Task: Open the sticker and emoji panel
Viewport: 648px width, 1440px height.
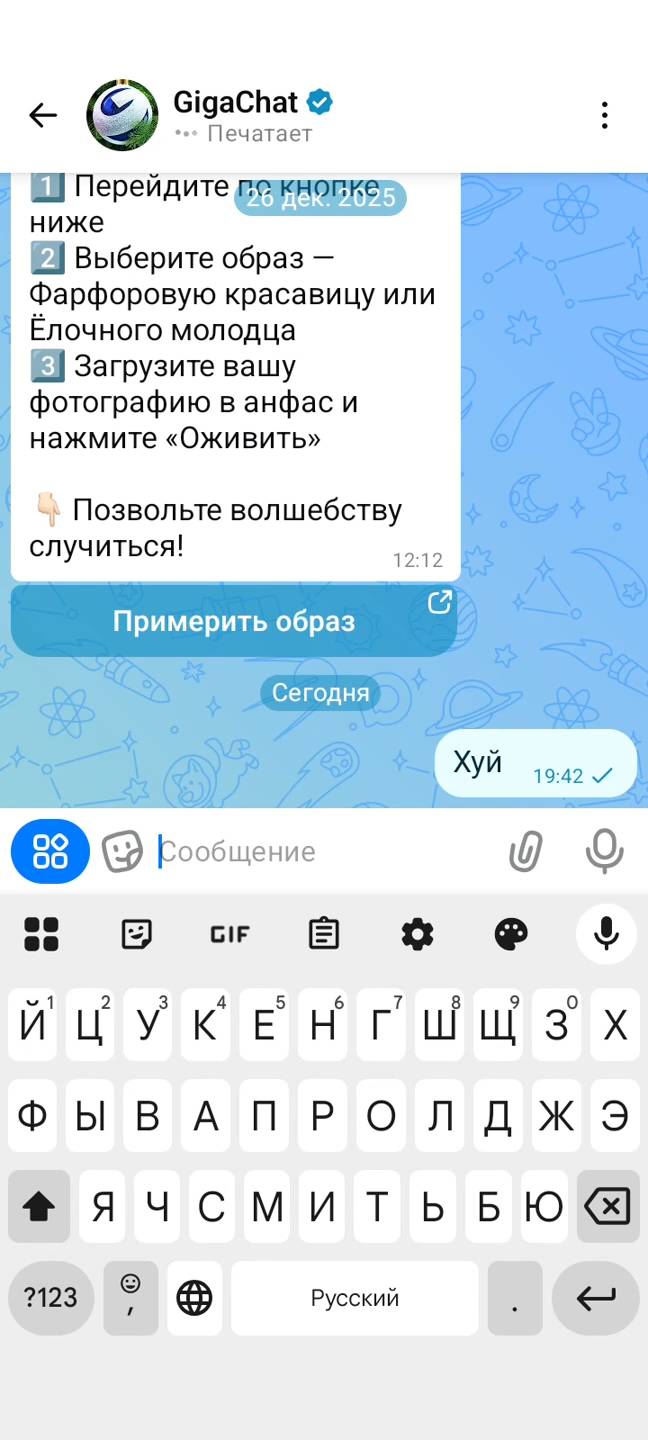Action: tap(122, 852)
